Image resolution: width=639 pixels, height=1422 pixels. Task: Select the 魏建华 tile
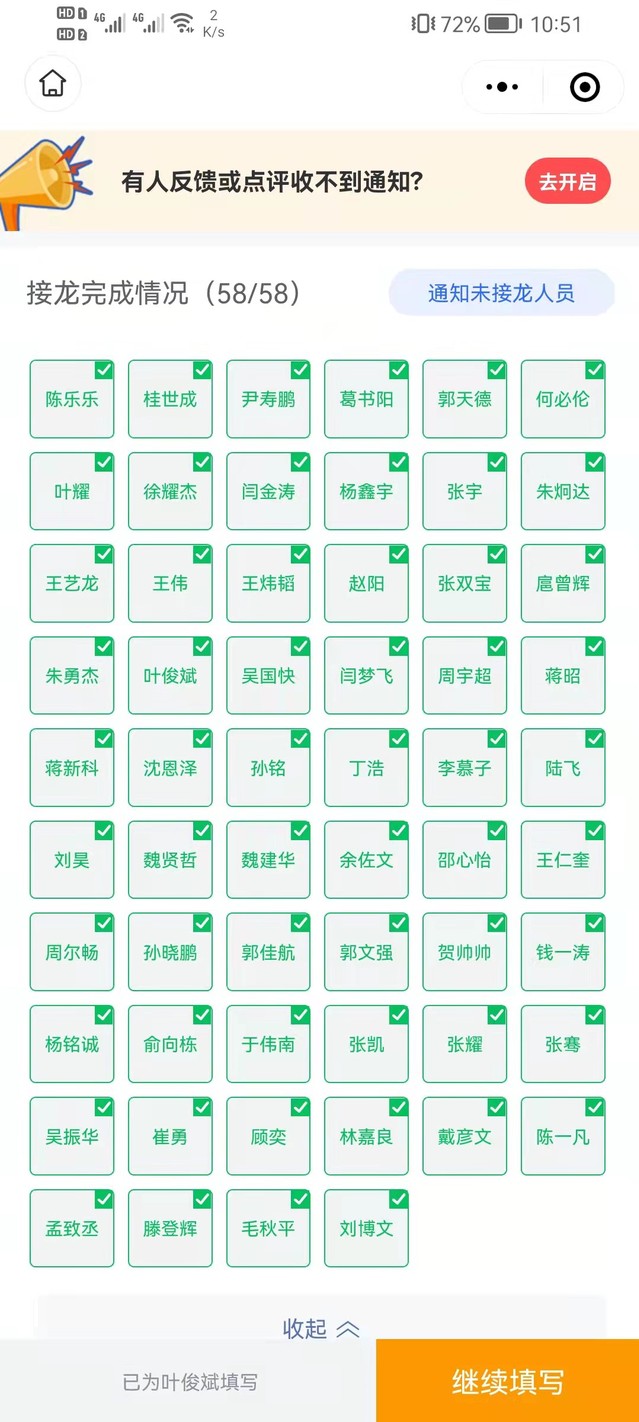point(268,860)
